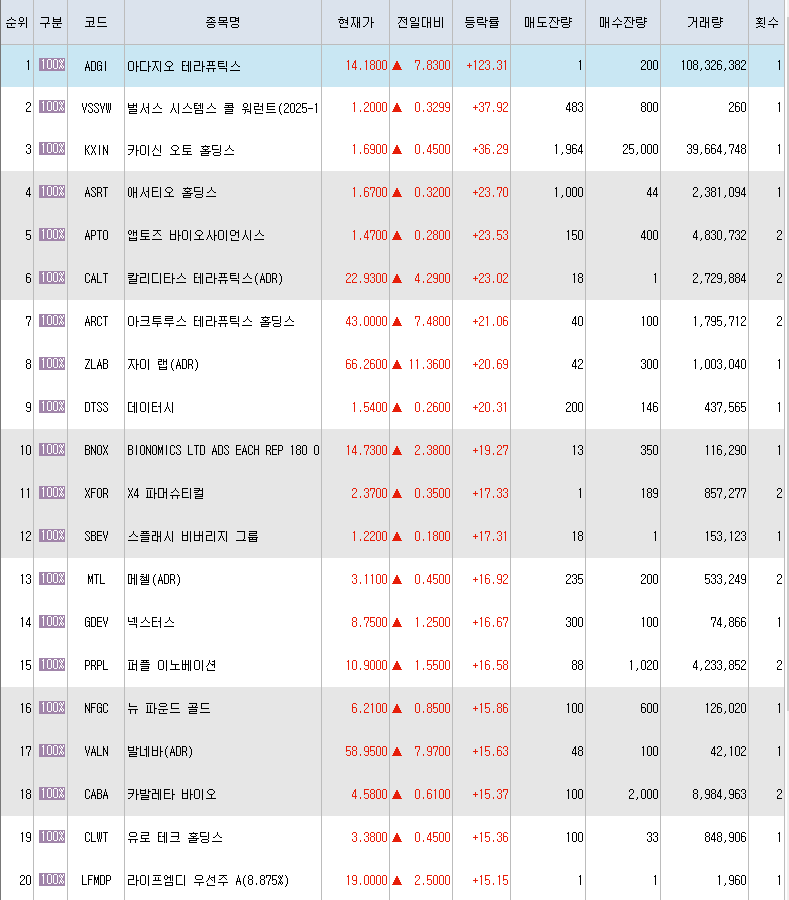Choose the APTO 앱토즈 바이오사이언시스 row
This screenshot has height=900, width=789.
pos(392,235)
